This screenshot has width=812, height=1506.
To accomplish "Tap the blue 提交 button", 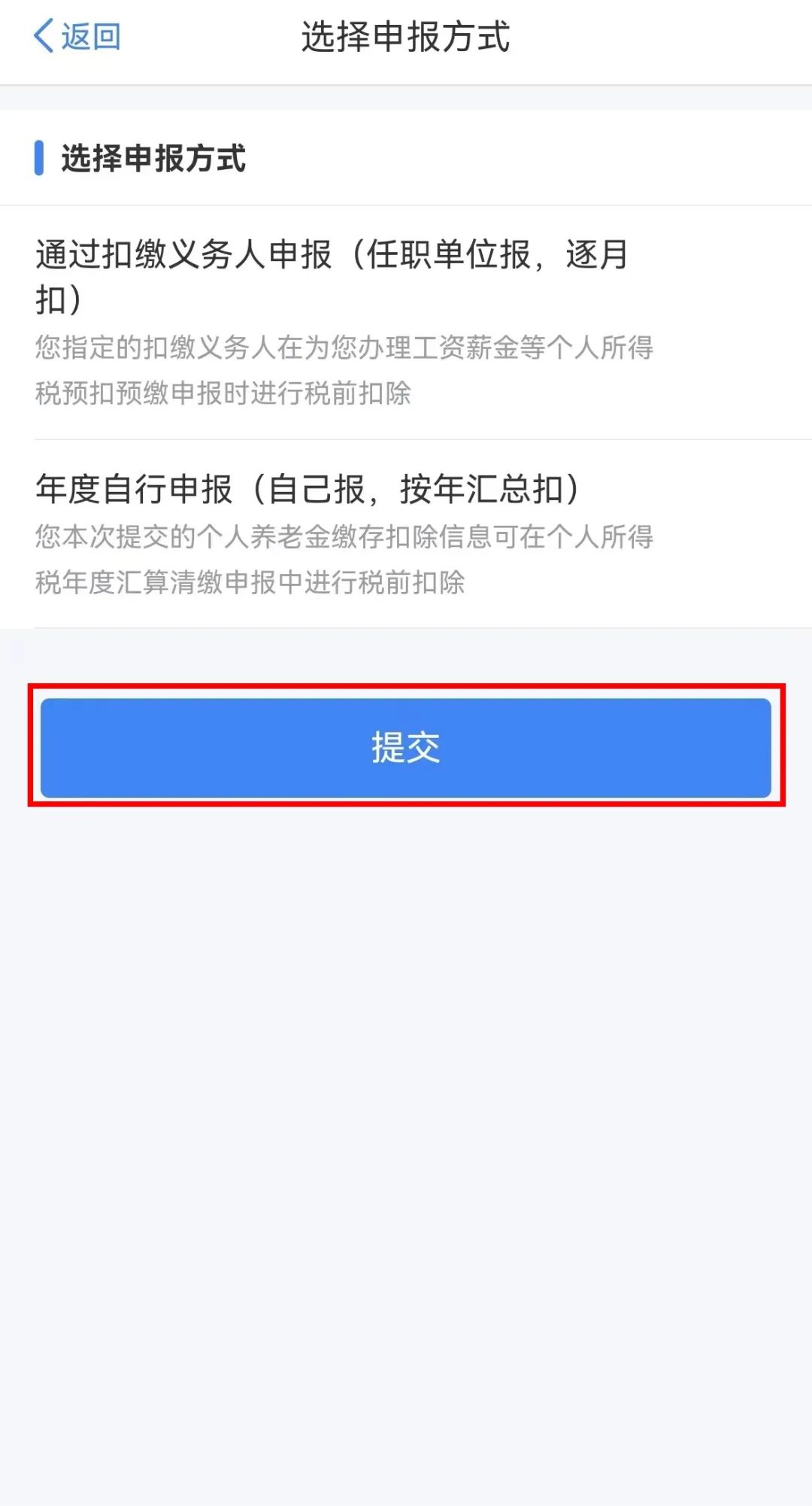I will click(406, 747).
